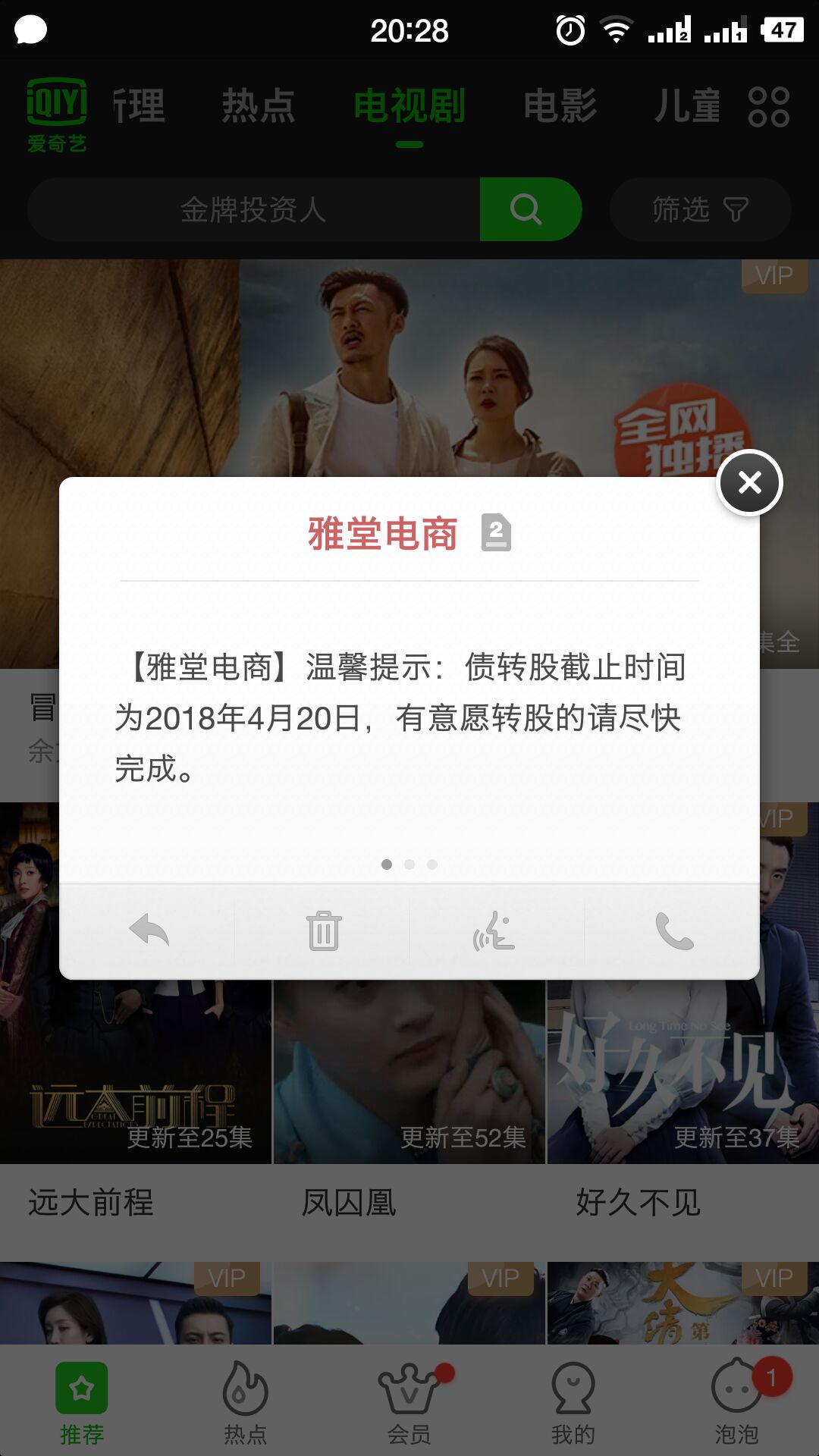Switch to 我的 in bottom navigation
This screenshot has height=1456, width=819.
pos(573,1401)
